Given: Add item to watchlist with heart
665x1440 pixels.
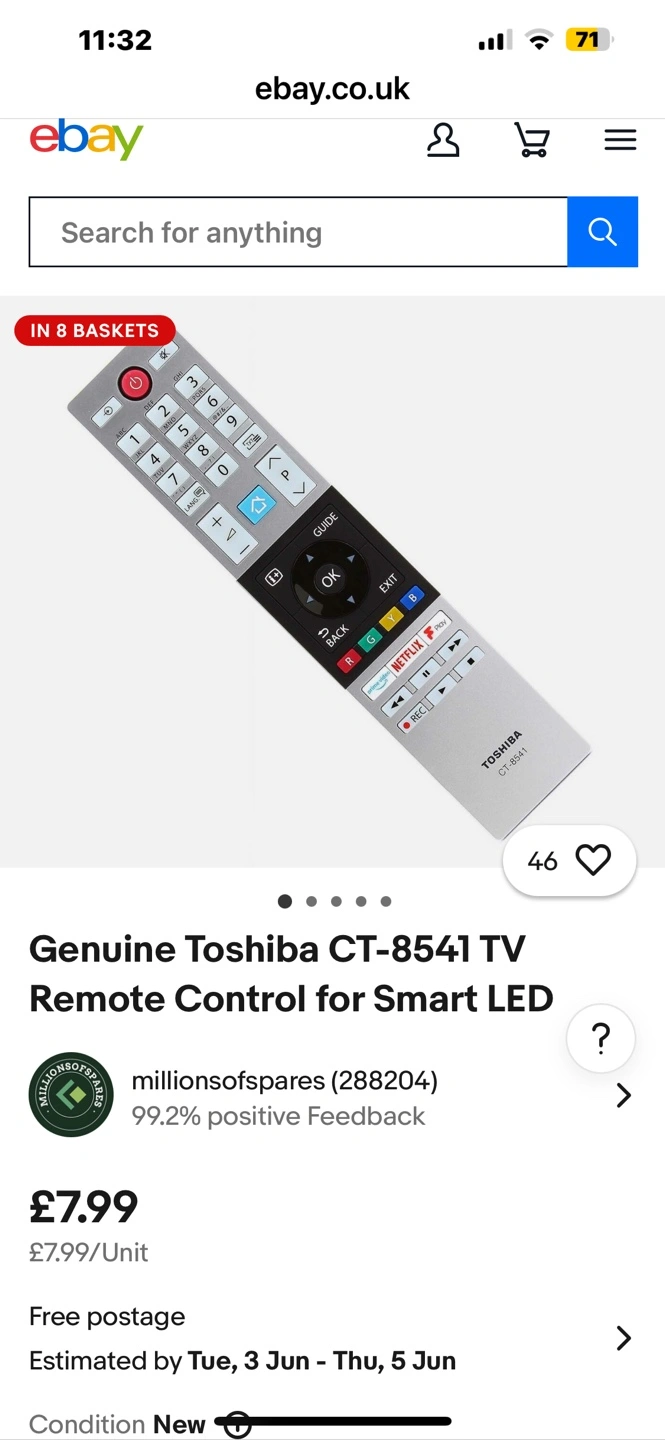Looking at the screenshot, I should click(569, 860).
